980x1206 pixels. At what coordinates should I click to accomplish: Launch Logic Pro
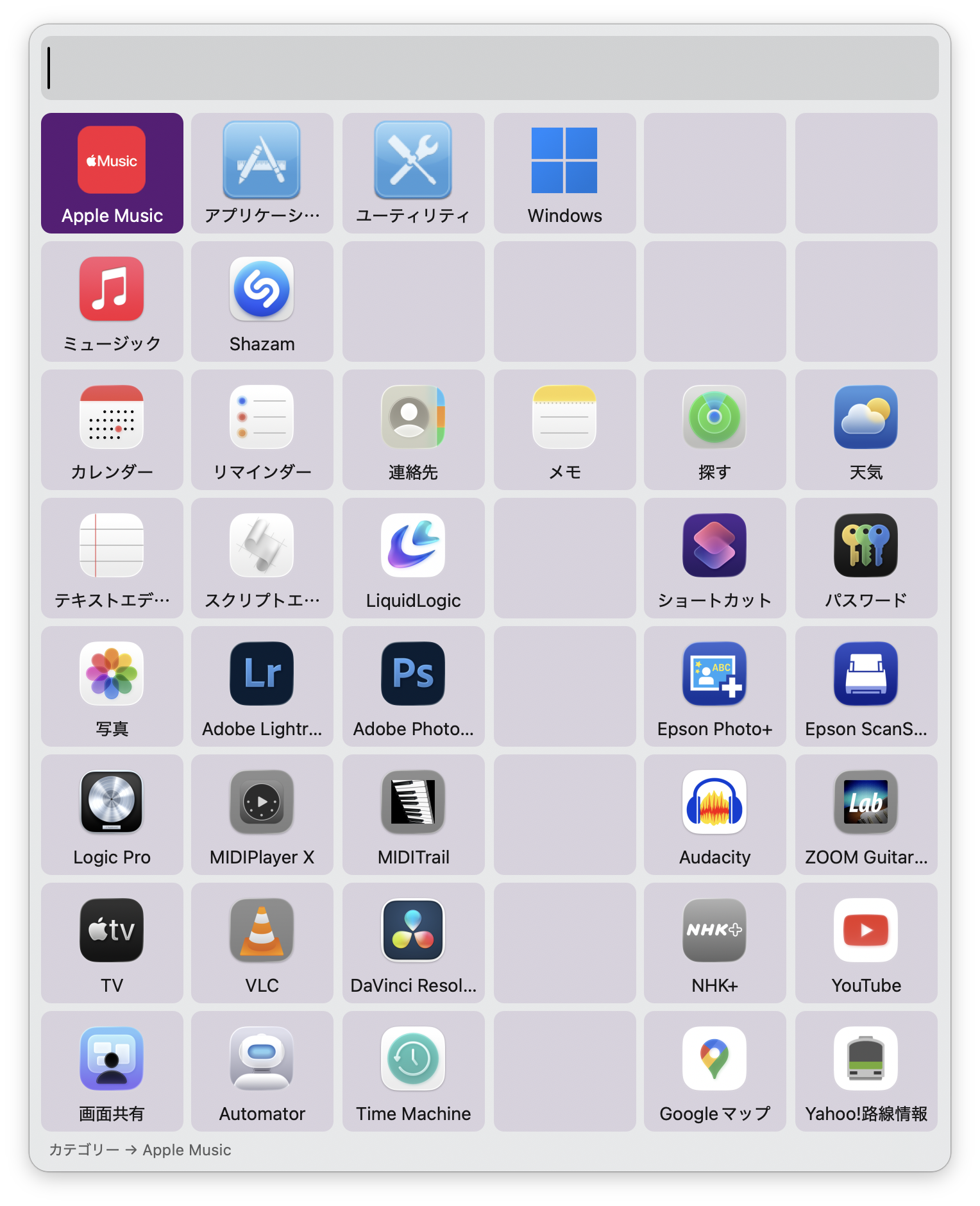112,815
